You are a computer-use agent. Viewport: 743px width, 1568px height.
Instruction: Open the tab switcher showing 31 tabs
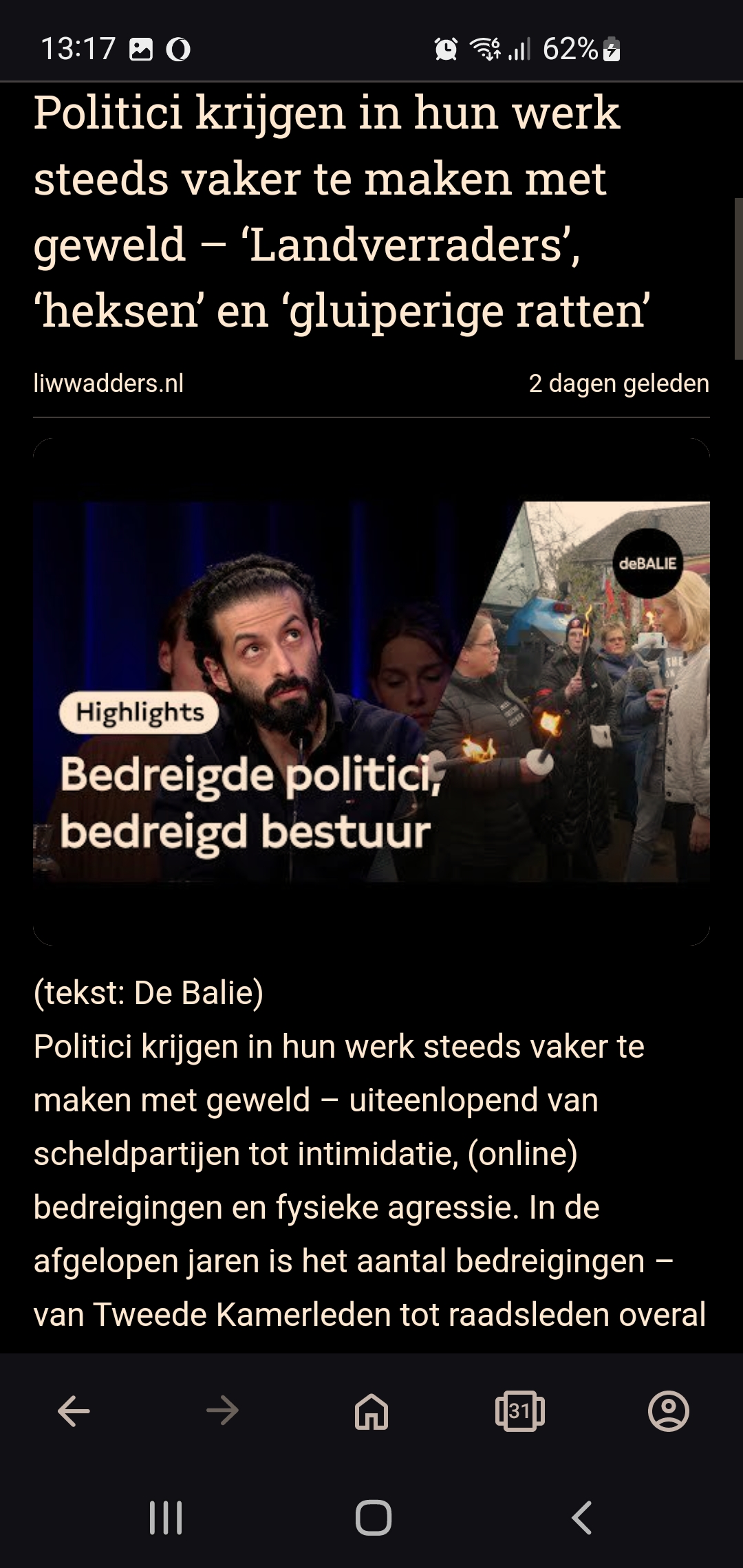[520, 1412]
